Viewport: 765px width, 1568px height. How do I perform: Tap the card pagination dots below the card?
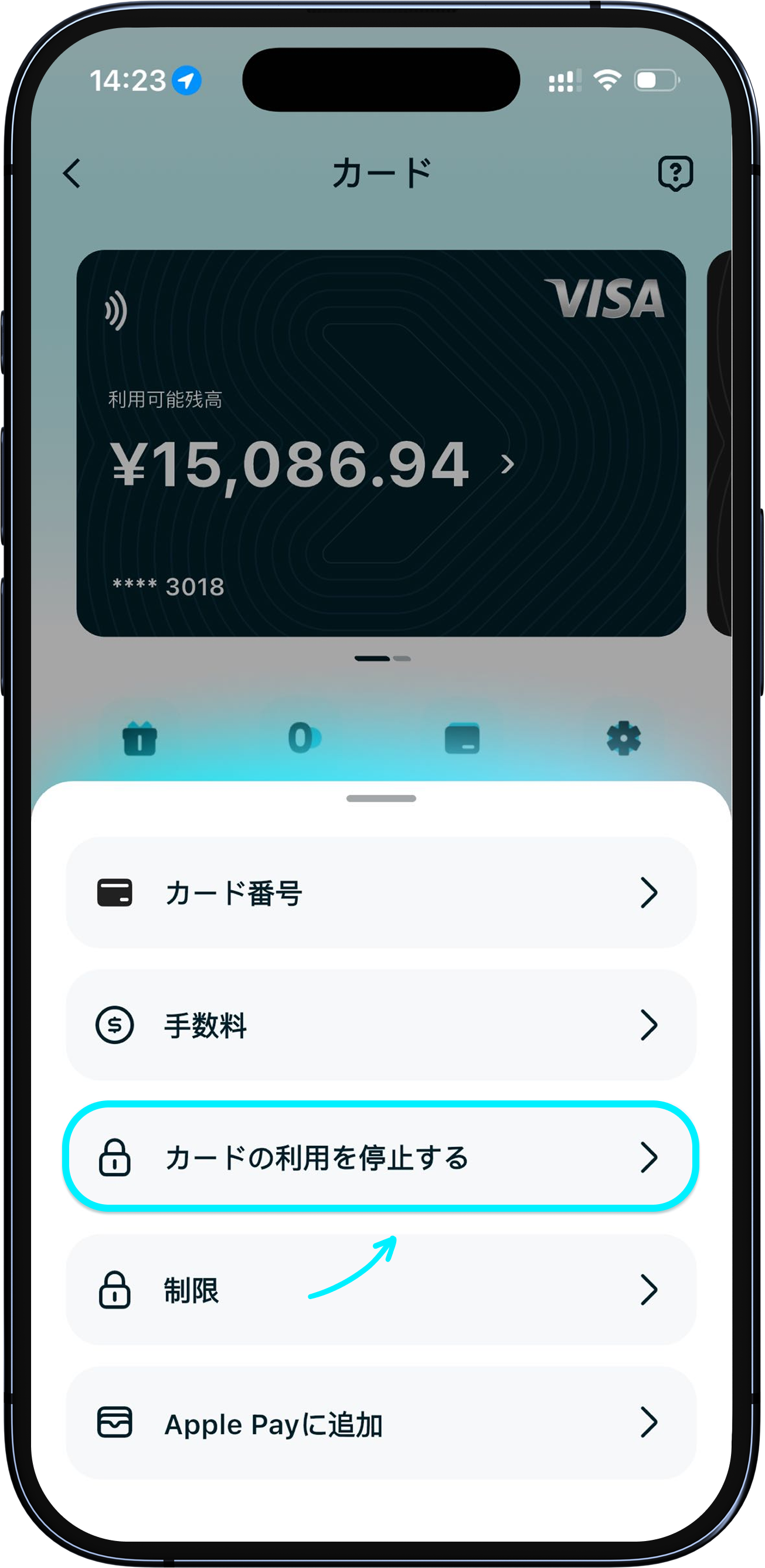(382, 658)
